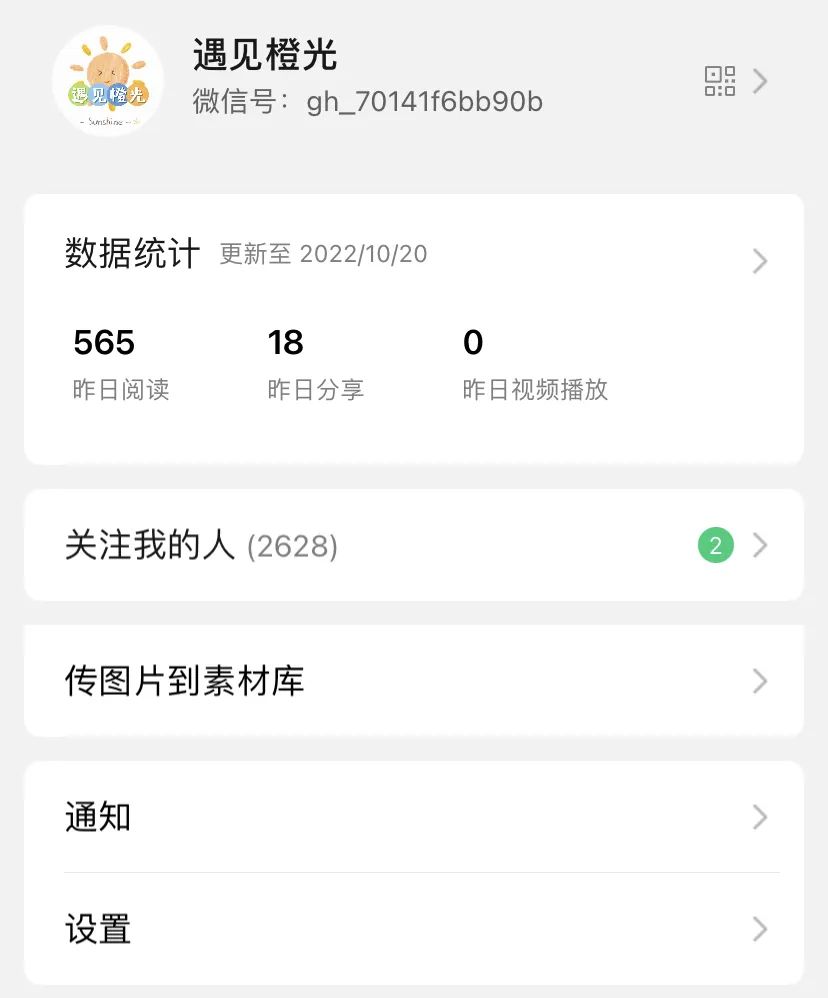This screenshot has width=828, height=998.
Task: Open the 通知 row chevron
Action: (760, 816)
